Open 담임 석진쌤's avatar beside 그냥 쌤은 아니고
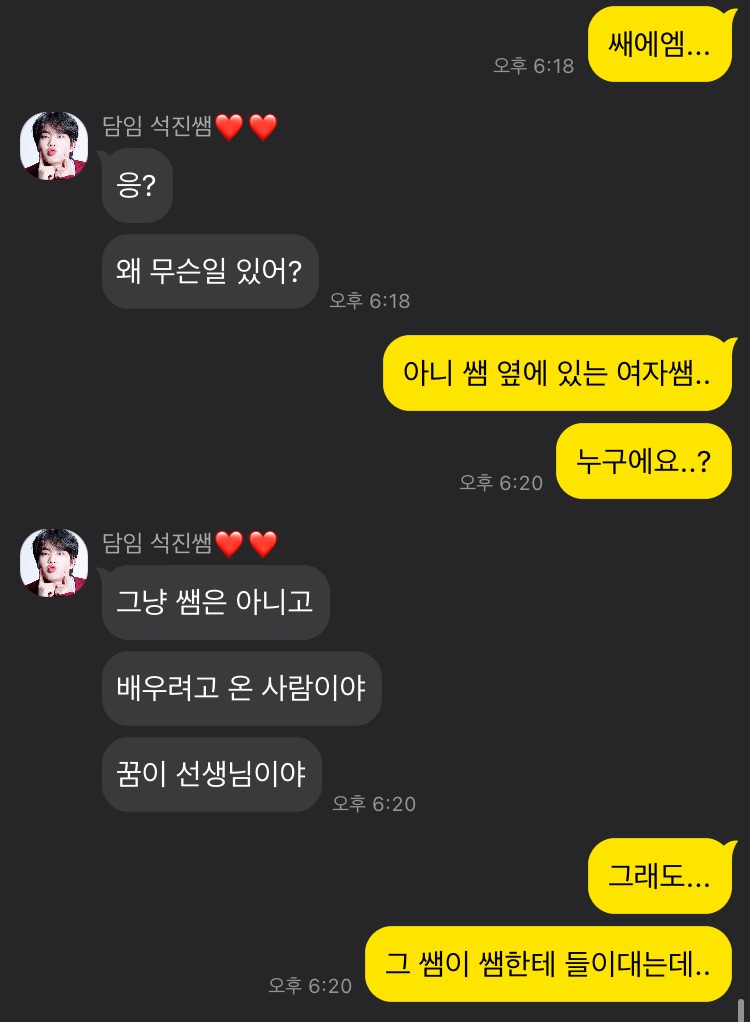750x1022 pixels. 54,563
